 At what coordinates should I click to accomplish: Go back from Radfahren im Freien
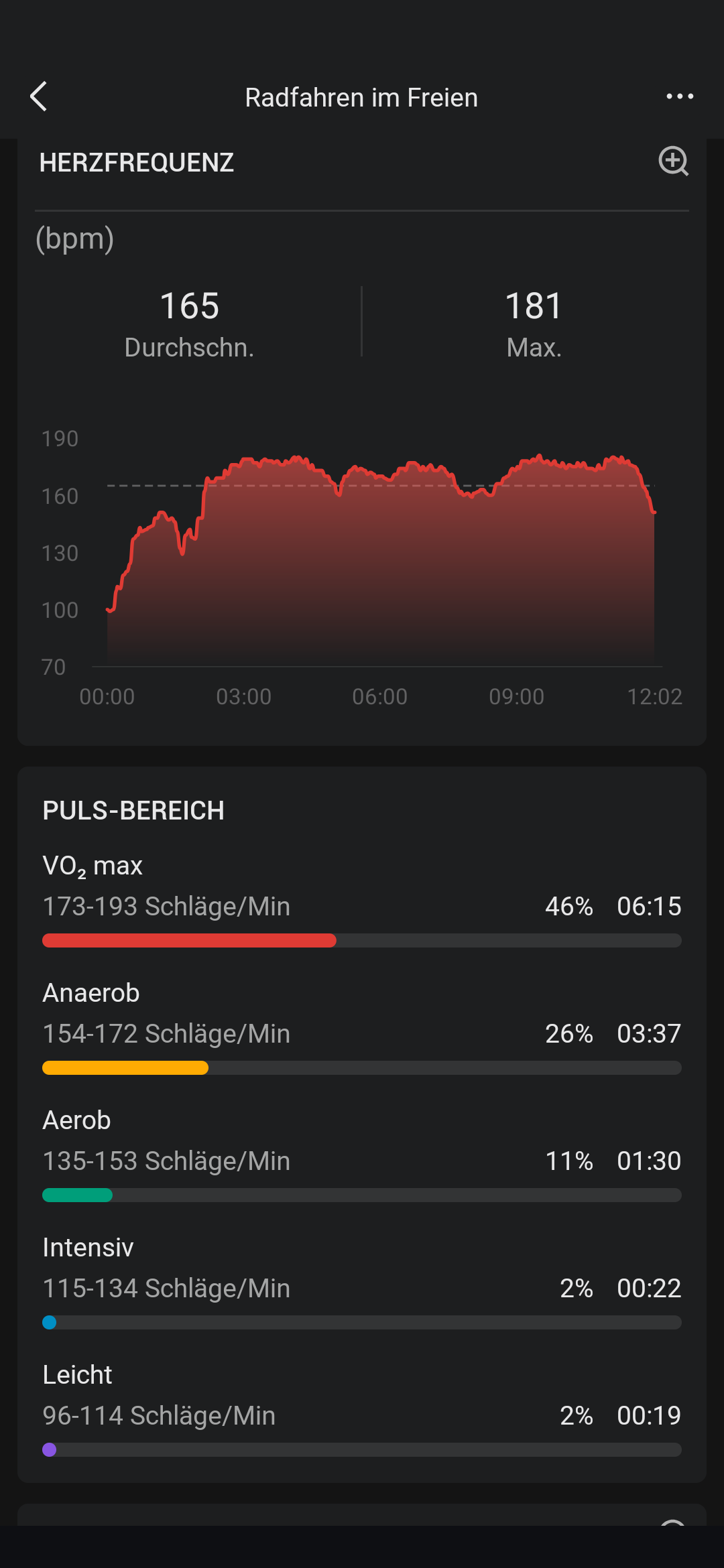[39, 96]
